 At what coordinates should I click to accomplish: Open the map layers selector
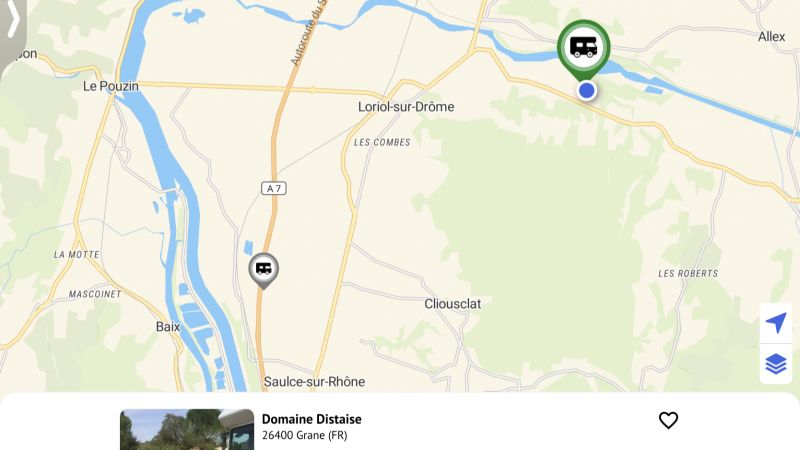[x=776, y=364]
